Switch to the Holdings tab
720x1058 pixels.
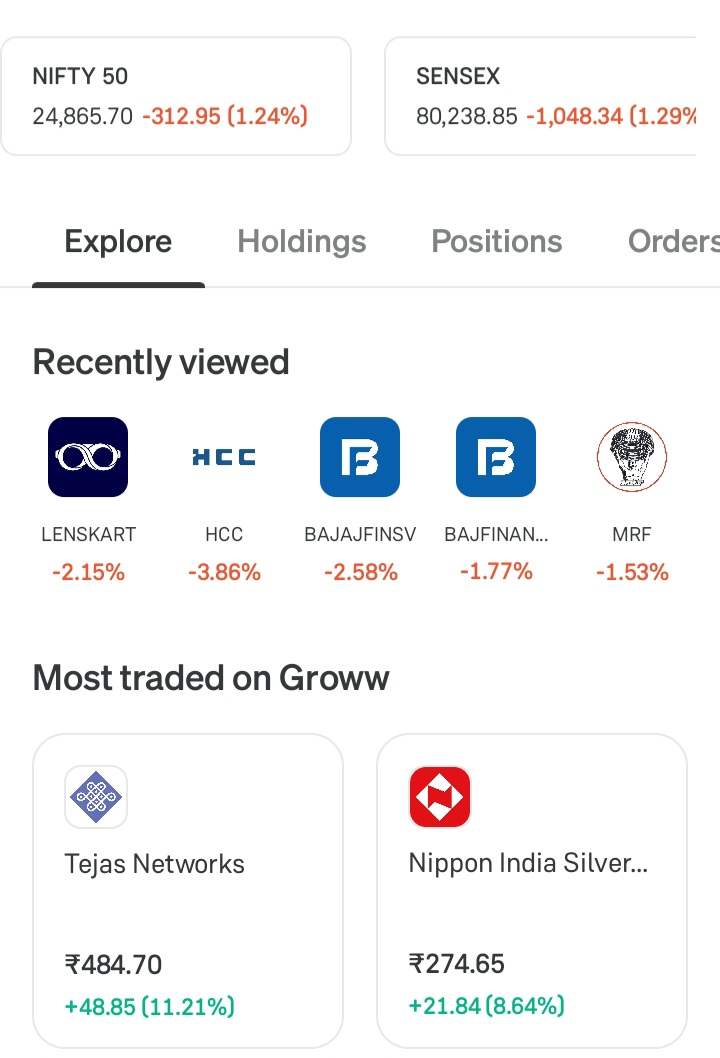click(x=302, y=242)
